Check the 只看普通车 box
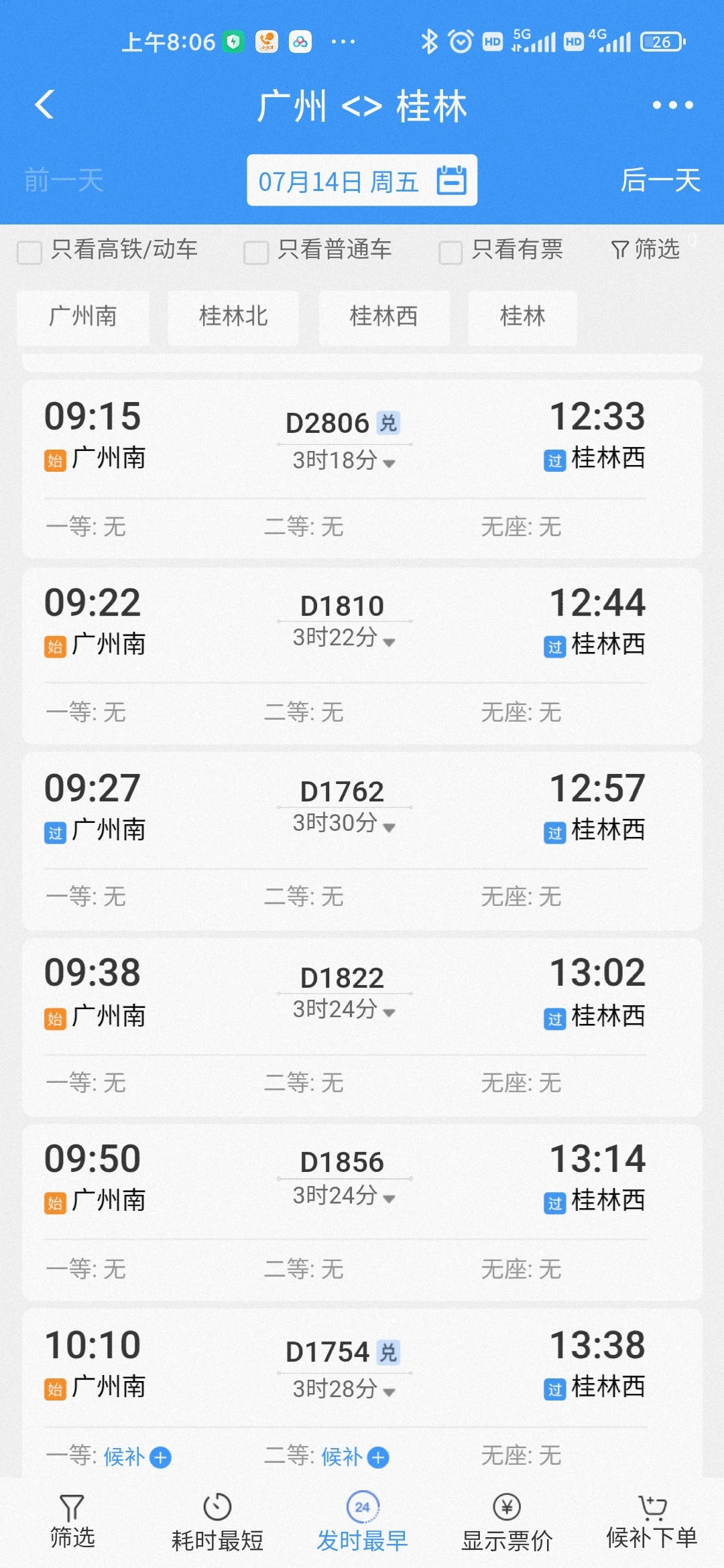724x1568 pixels. pos(256,252)
